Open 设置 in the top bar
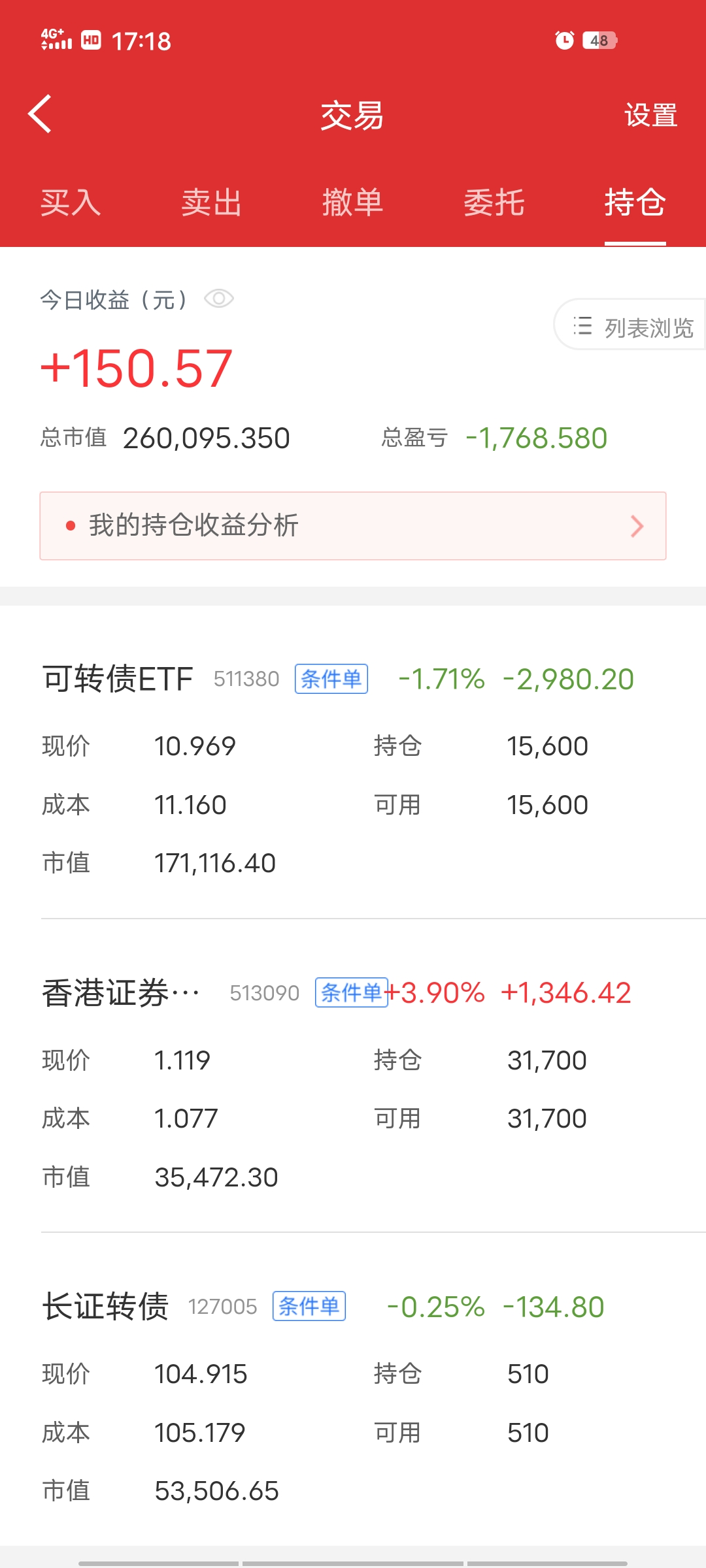Viewport: 706px width, 1568px height. (650, 116)
